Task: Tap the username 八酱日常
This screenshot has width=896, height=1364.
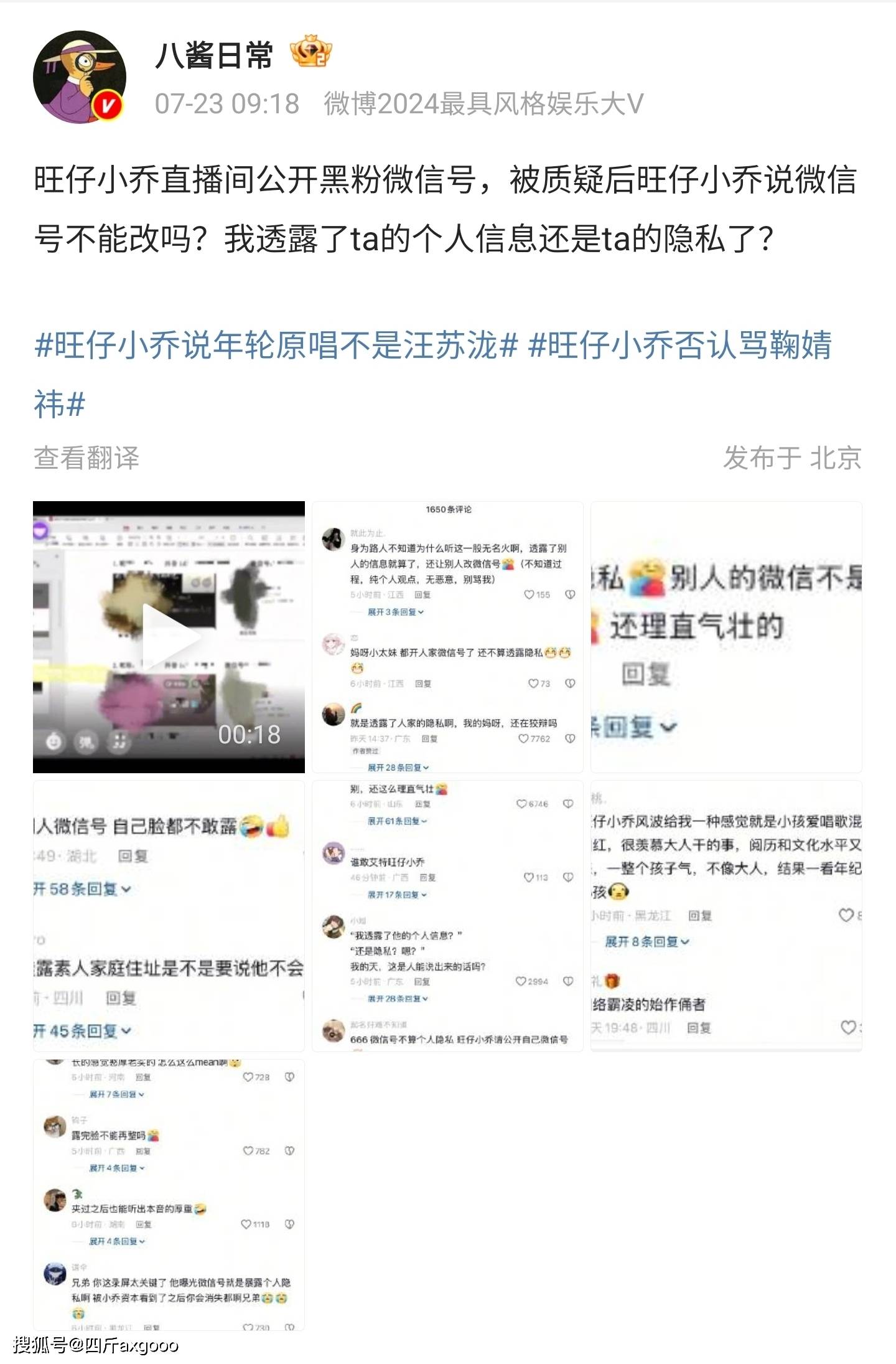Action: click(x=213, y=56)
